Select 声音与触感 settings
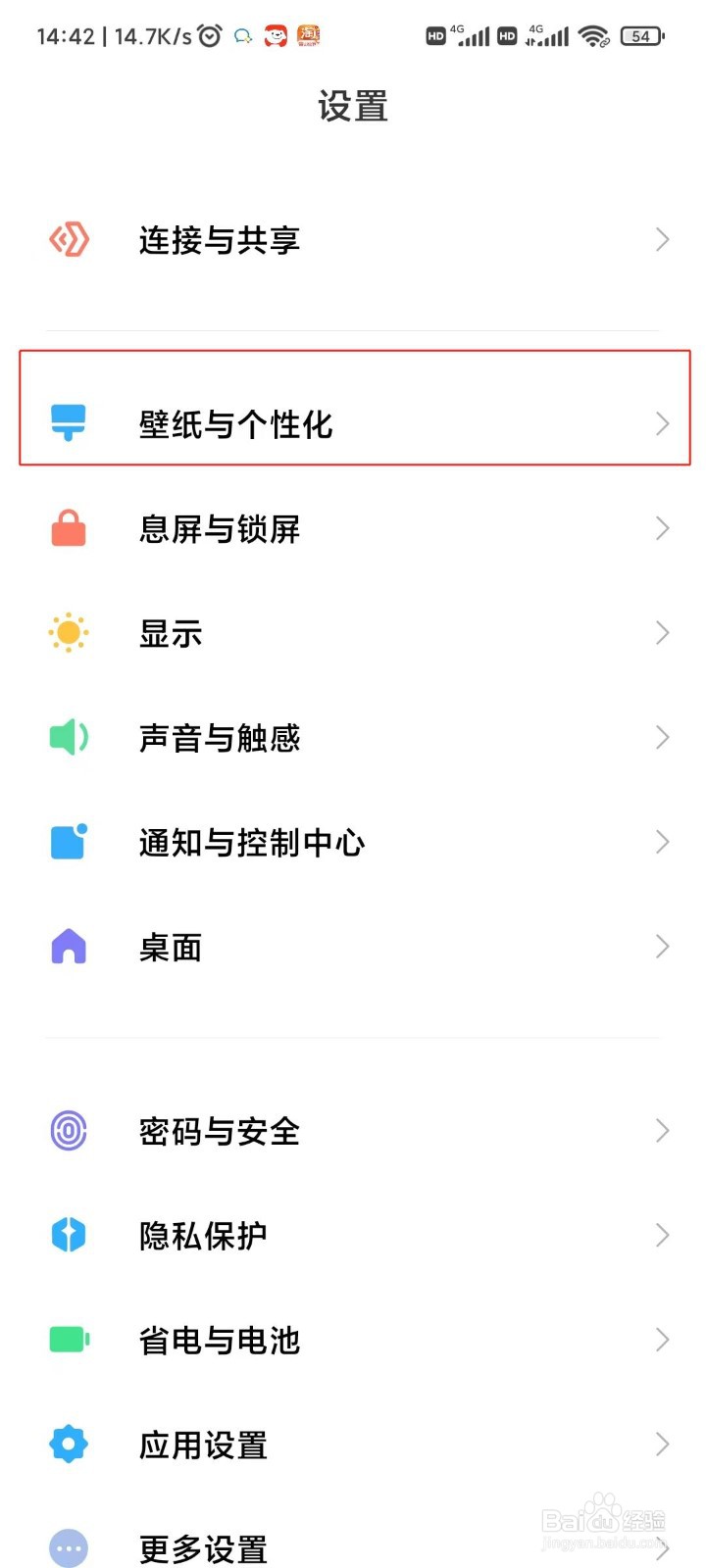This screenshot has height=1568, width=706. click(220, 738)
